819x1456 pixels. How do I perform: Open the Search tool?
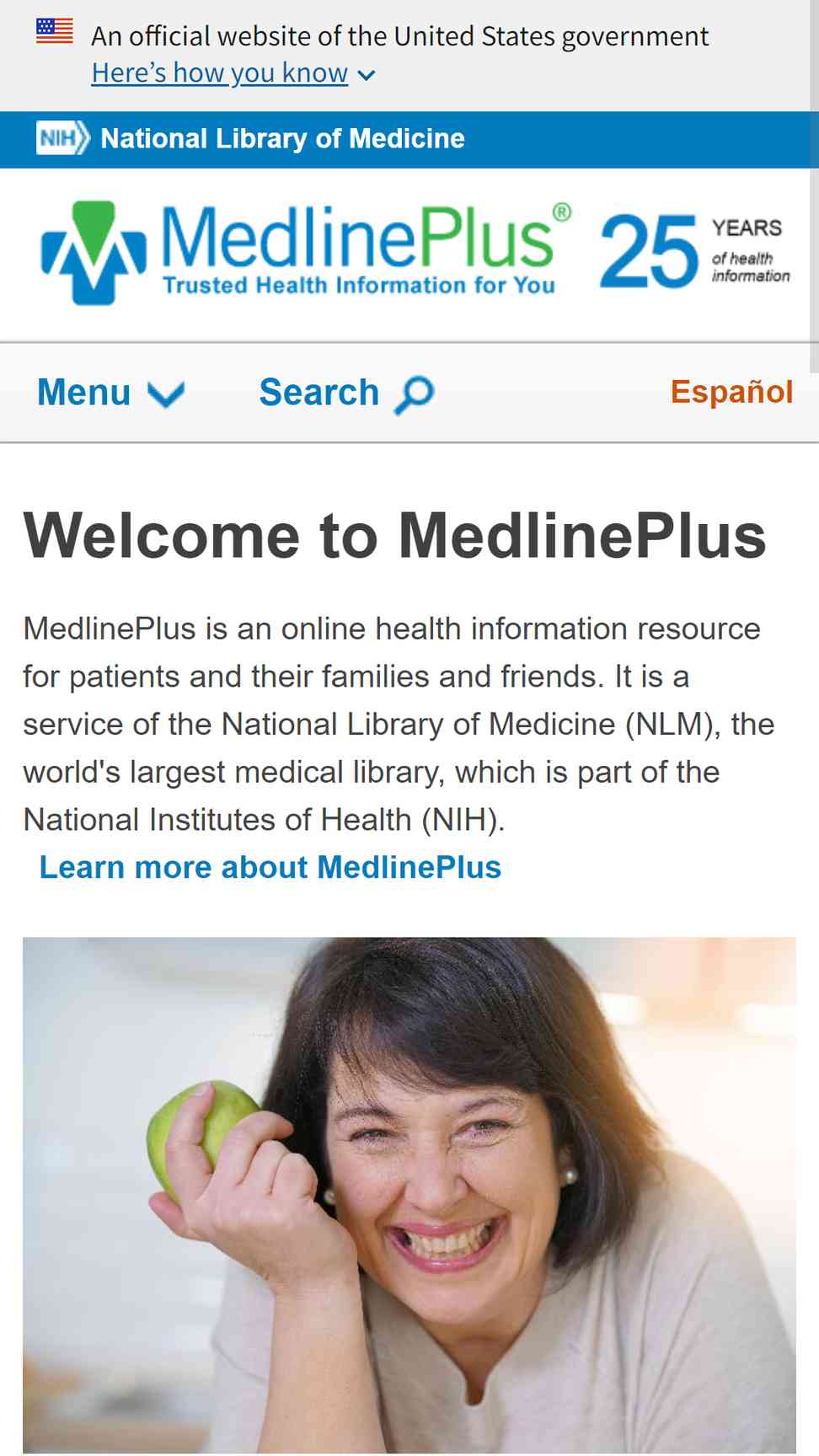[x=346, y=393]
